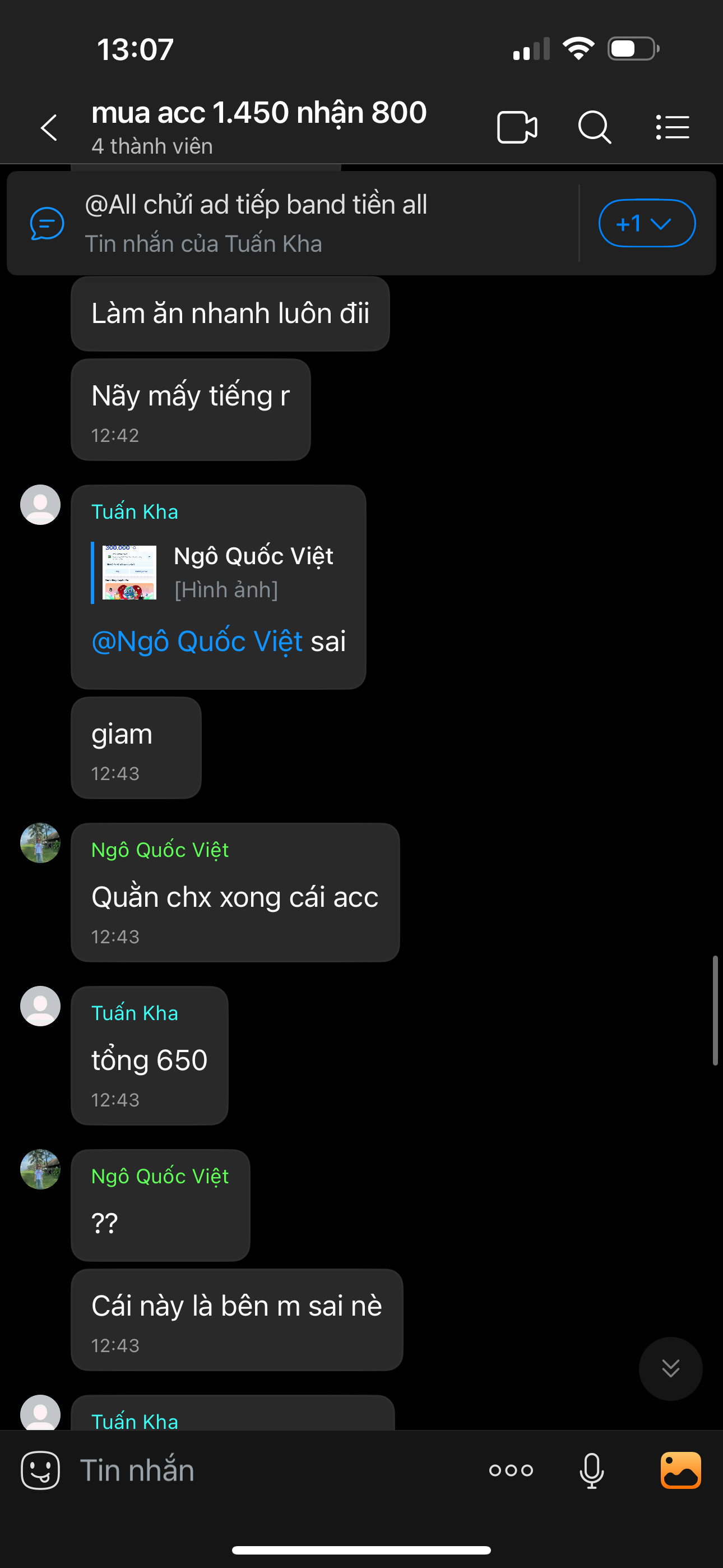Open Tuấn Kha's avatar above the 'tổng 650' message

[40, 1006]
